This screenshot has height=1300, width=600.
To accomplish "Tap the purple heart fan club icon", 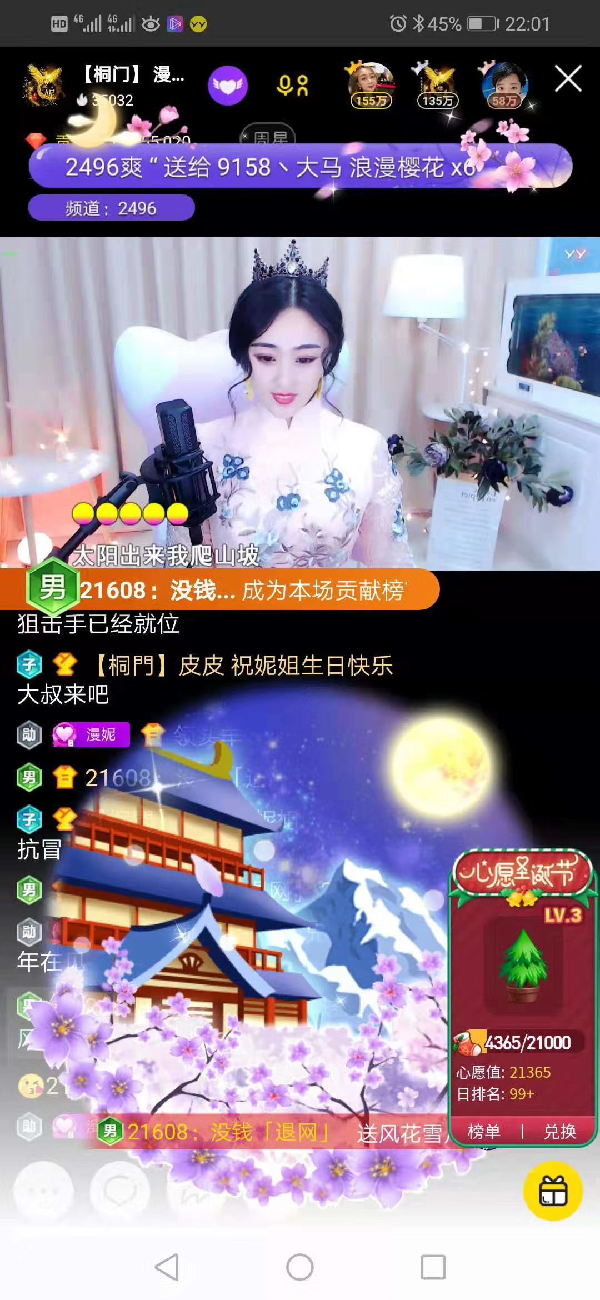I will 228,86.
